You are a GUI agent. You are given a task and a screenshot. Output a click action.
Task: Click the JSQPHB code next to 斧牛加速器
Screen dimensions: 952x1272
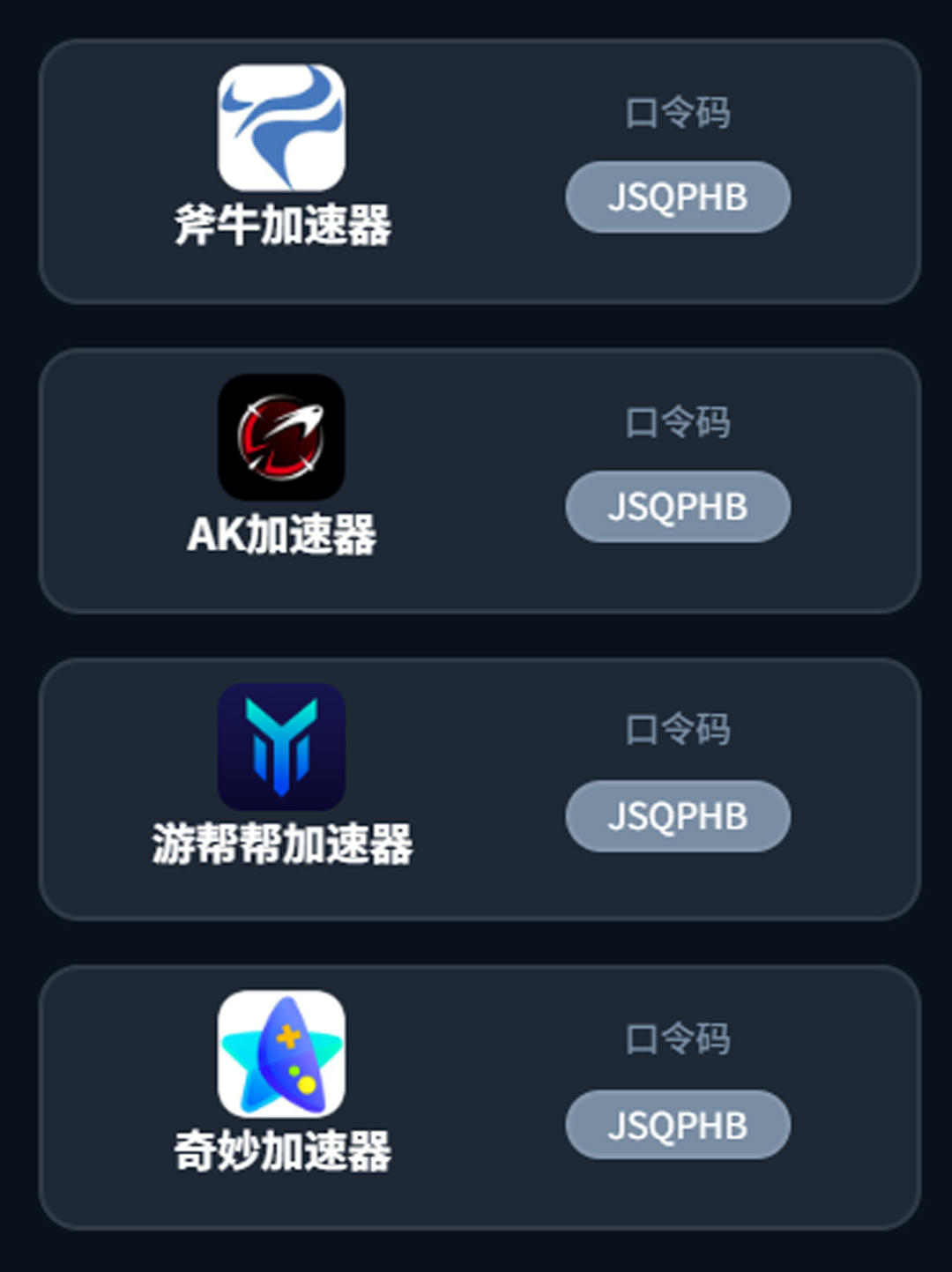pos(676,197)
